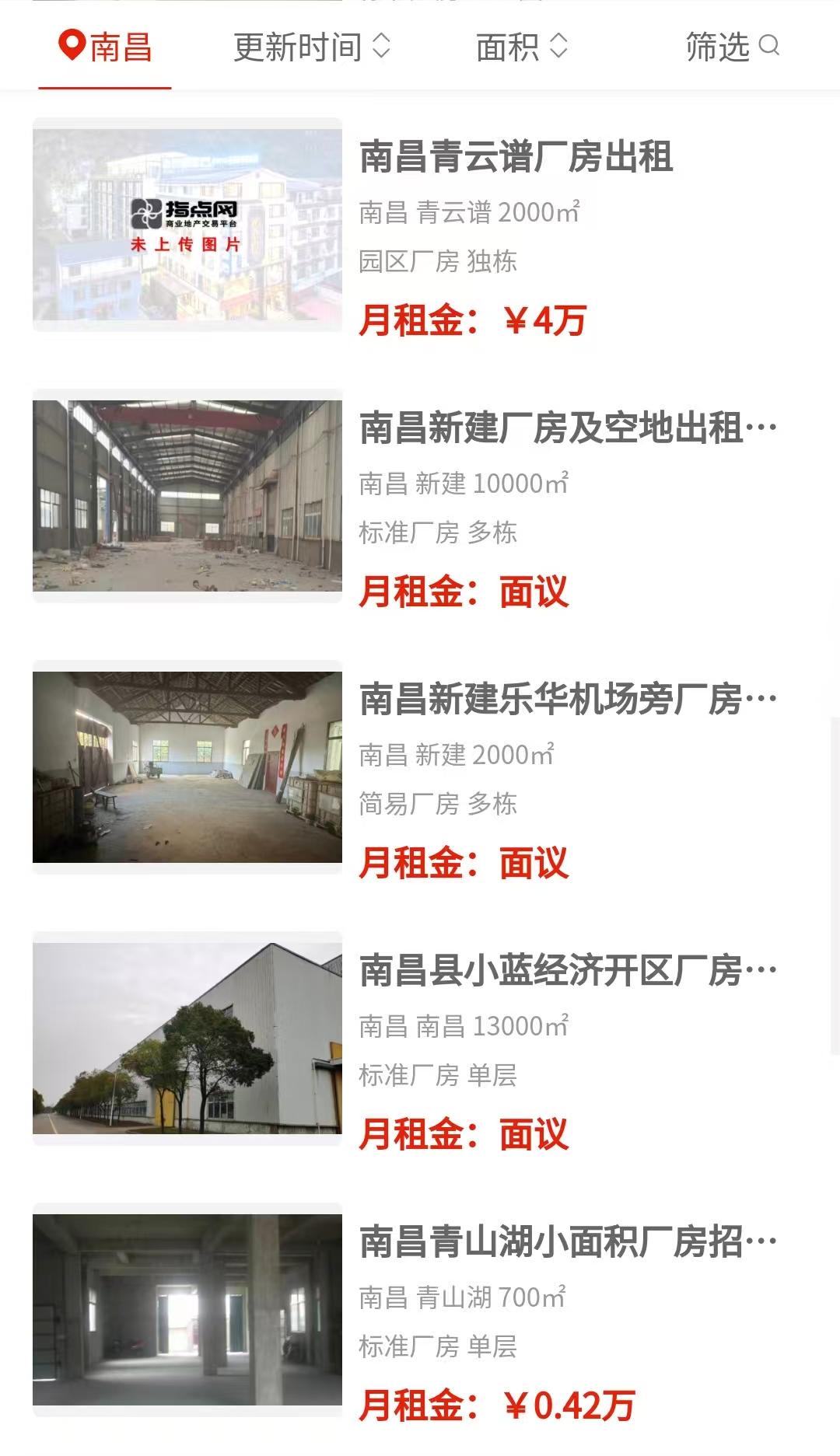Sort listings by 面积
Image resolution: width=840 pixels, height=1456 pixels.
pyautogui.click(x=521, y=47)
